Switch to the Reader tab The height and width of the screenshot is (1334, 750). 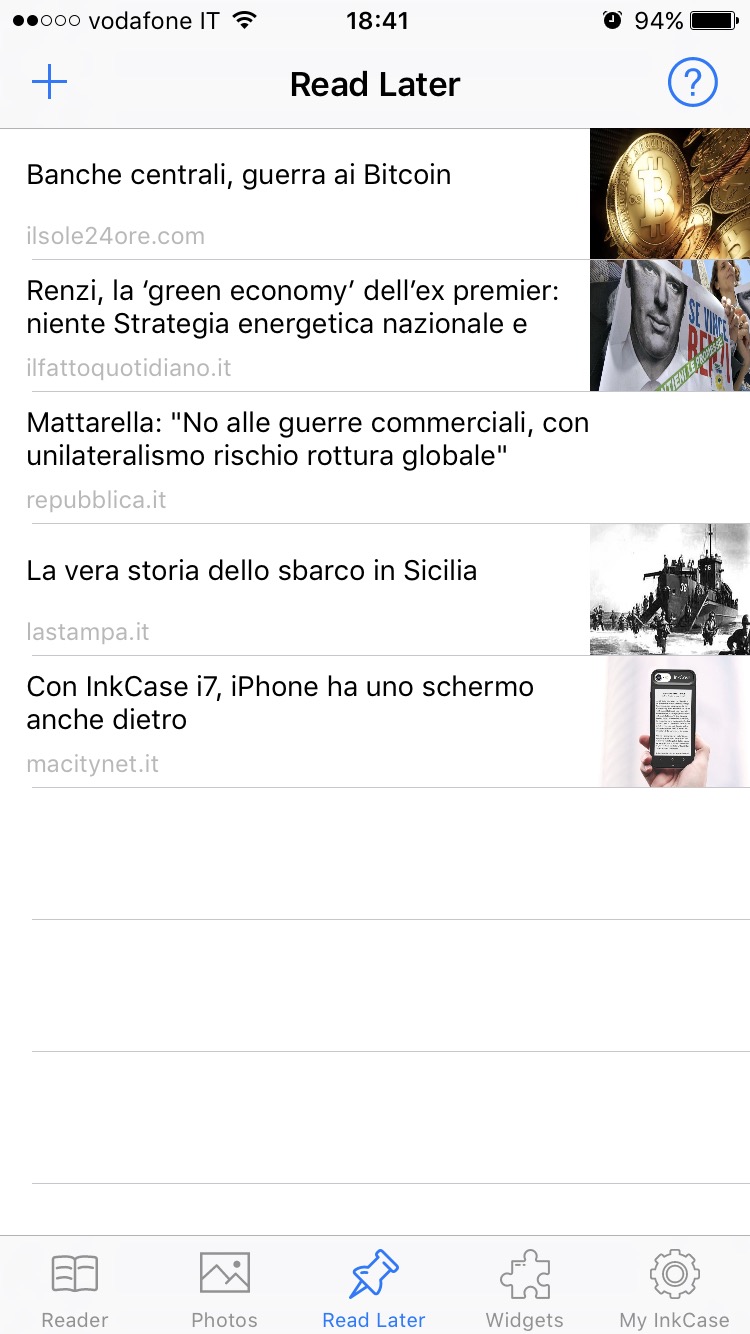pos(75,1287)
